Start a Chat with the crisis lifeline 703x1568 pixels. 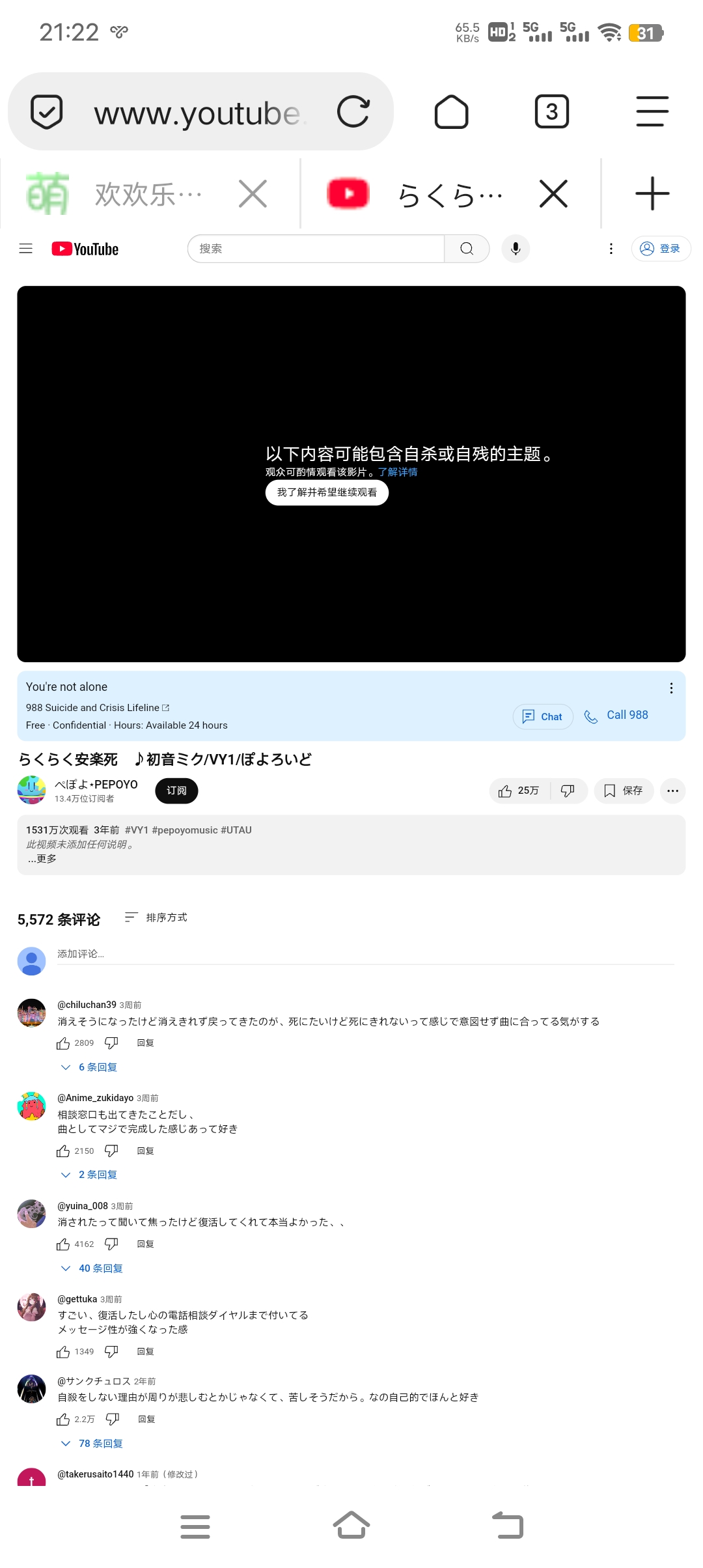click(x=543, y=716)
